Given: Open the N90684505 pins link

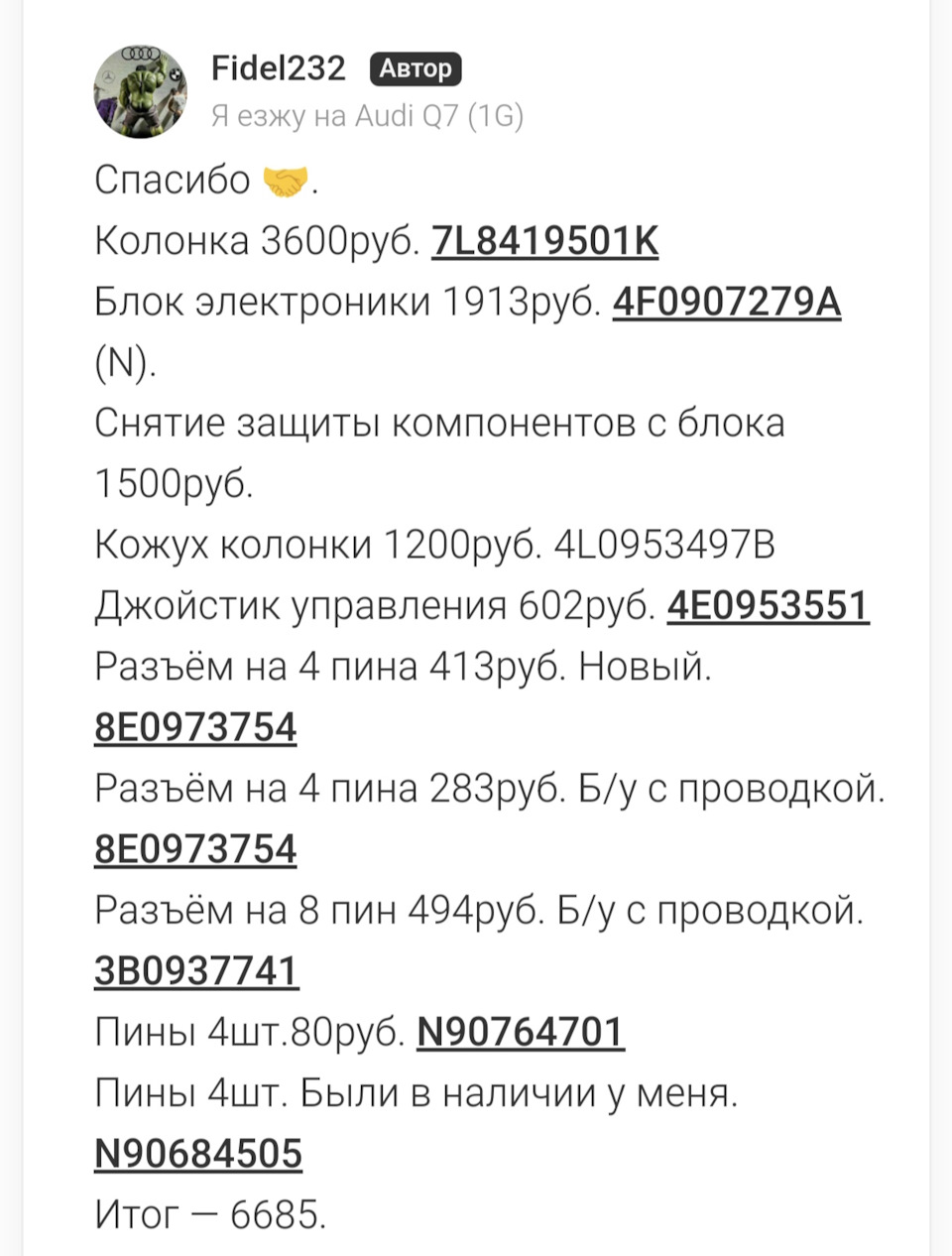Looking at the screenshot, I should [x=197, y=1153].
